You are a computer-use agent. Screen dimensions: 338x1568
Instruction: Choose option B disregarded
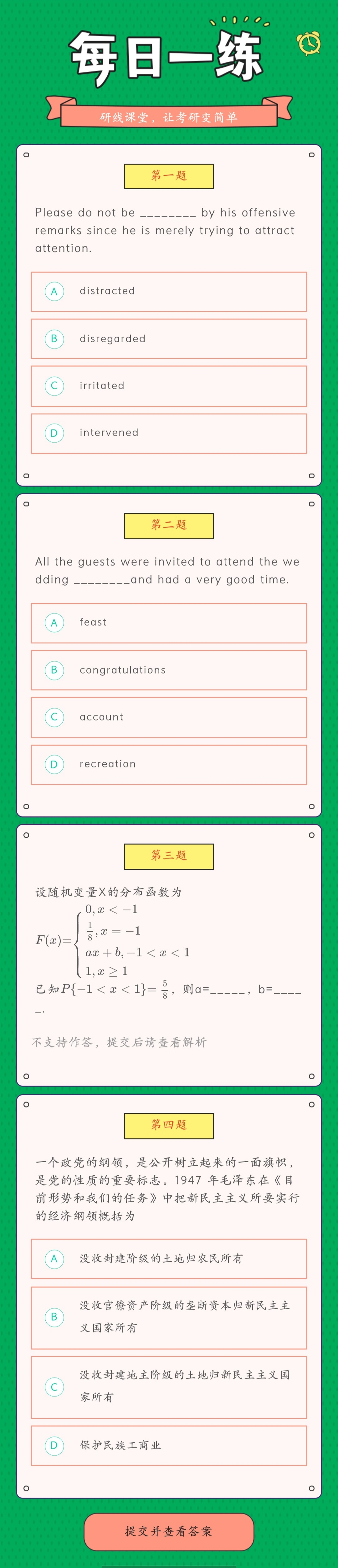click(169, 339)
